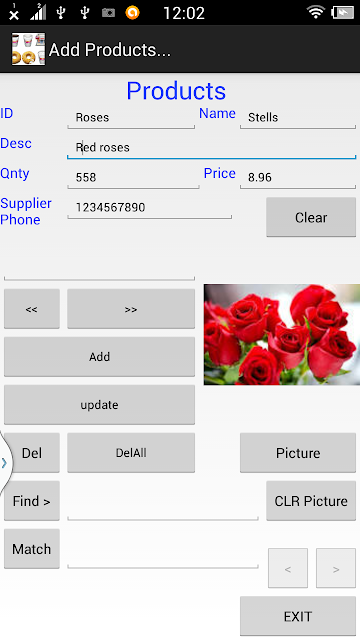Viewport: 360px width, 640px height.
Task: Tap the text field beside Match
Action: pos(163,556)
